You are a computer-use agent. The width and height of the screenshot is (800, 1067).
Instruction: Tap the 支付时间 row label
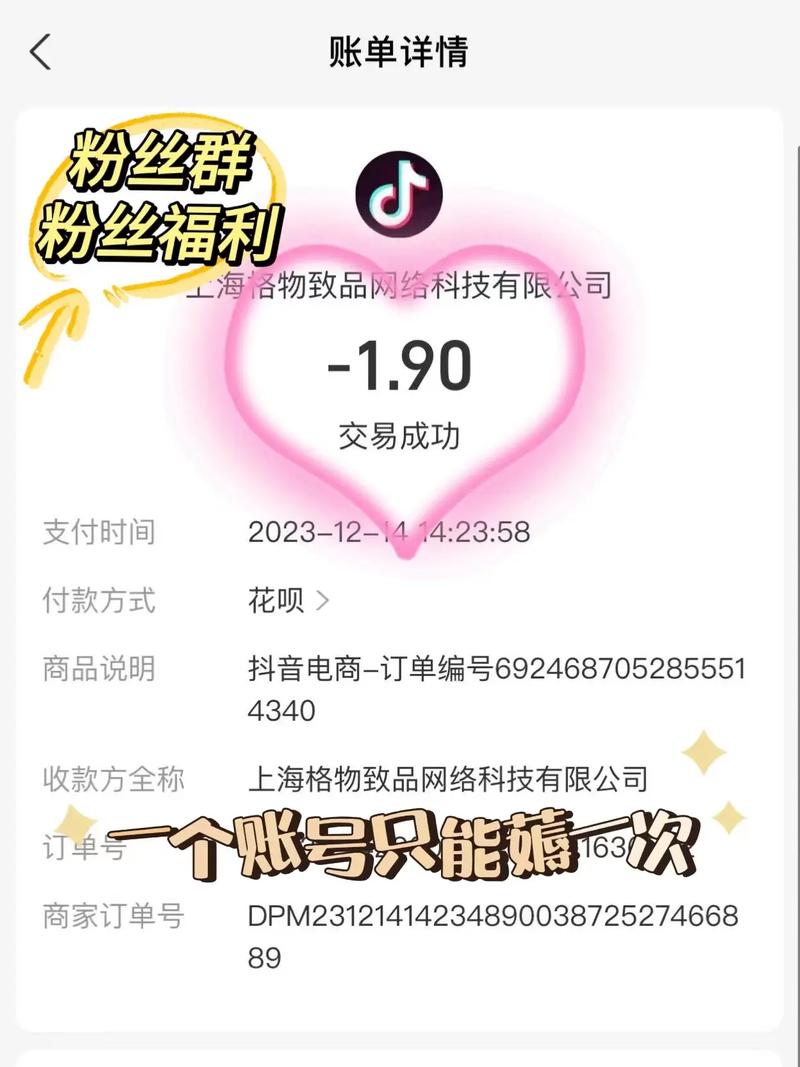(96, 535)
